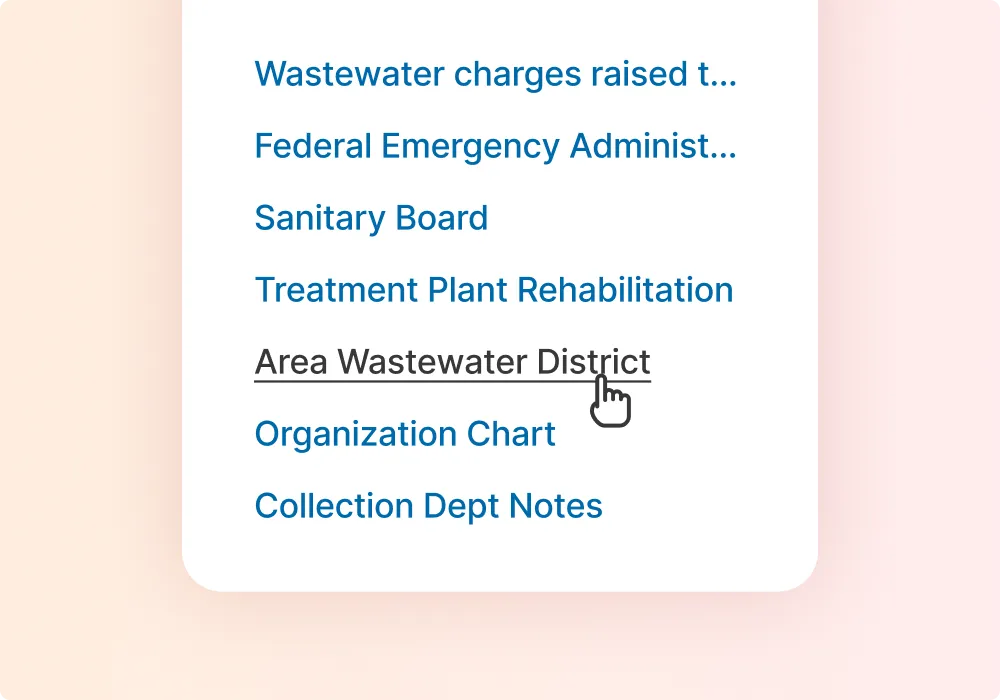Open the Federal Emergency Administration link
This screenshot has height=700, width=1000.
click(495, 146)
